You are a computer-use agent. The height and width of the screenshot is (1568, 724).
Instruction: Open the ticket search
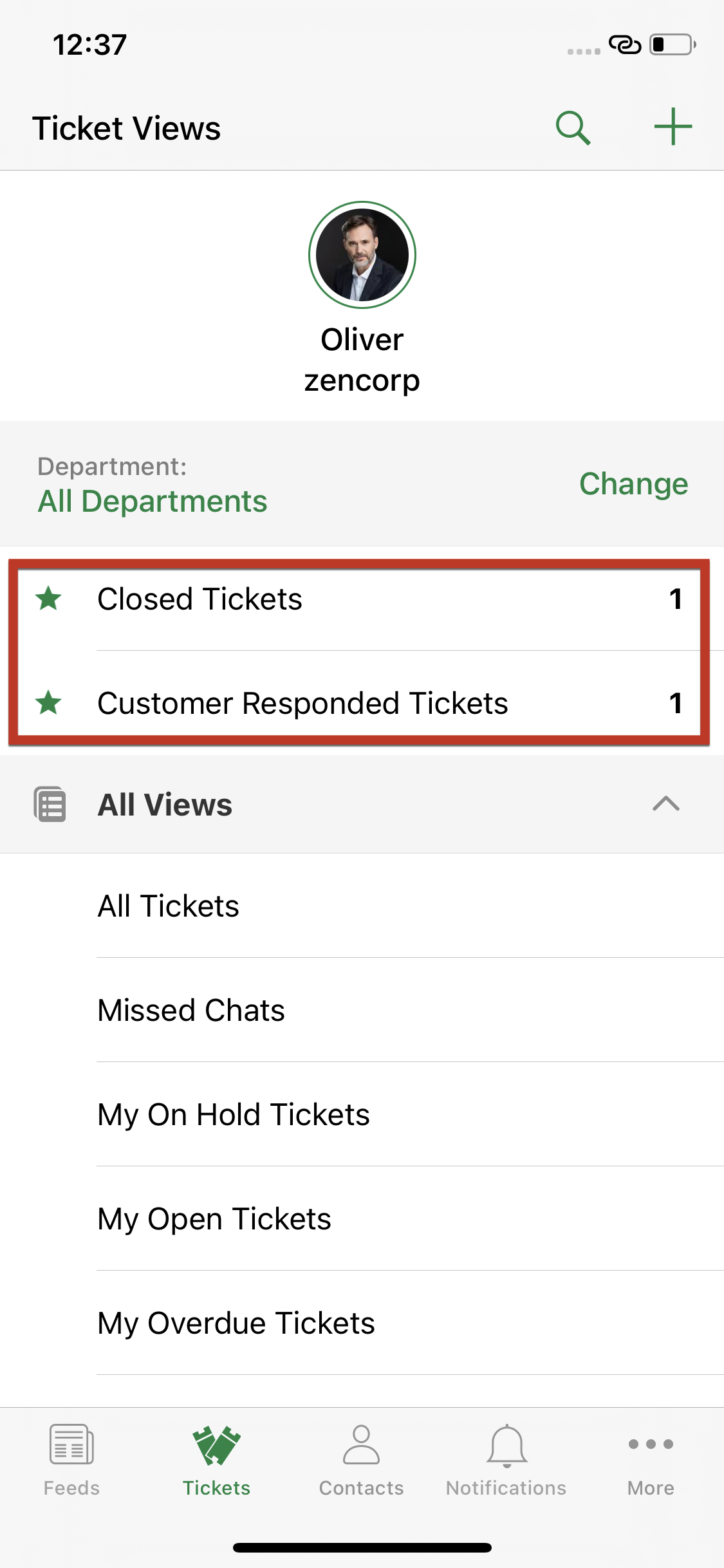tap(572, 127)
